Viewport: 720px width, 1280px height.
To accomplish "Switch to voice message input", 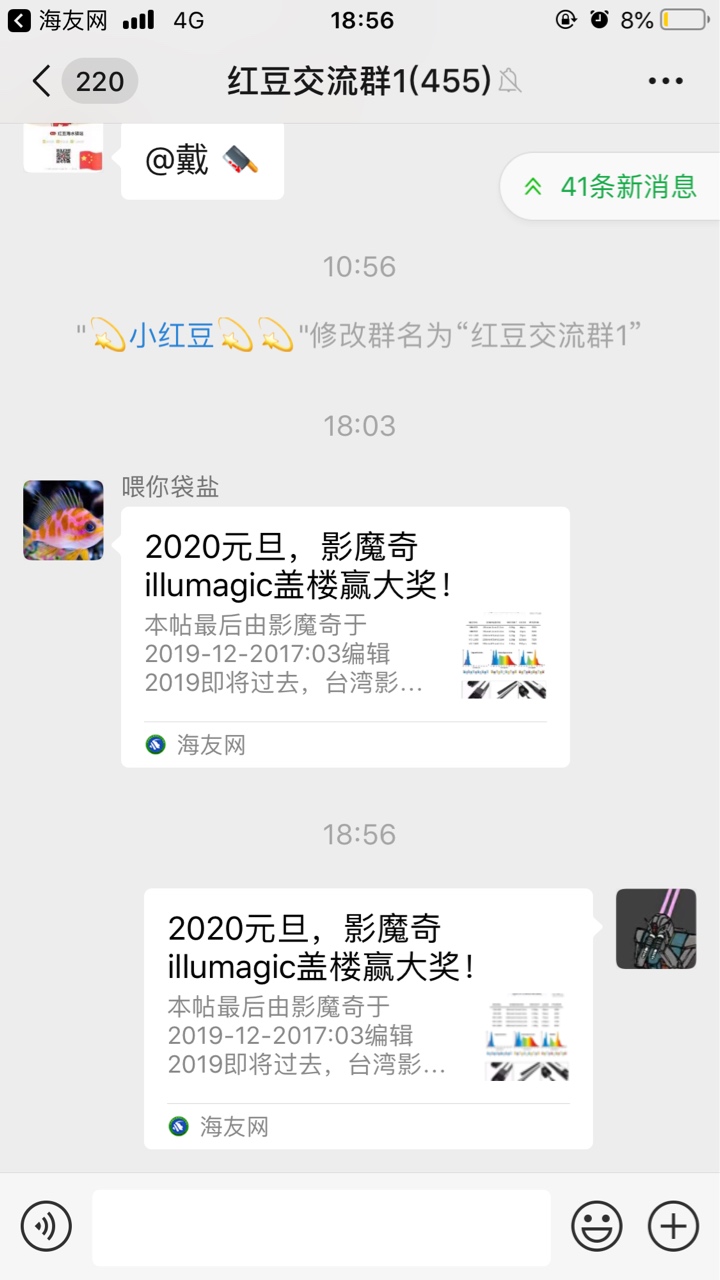I will coord(46,1226).
